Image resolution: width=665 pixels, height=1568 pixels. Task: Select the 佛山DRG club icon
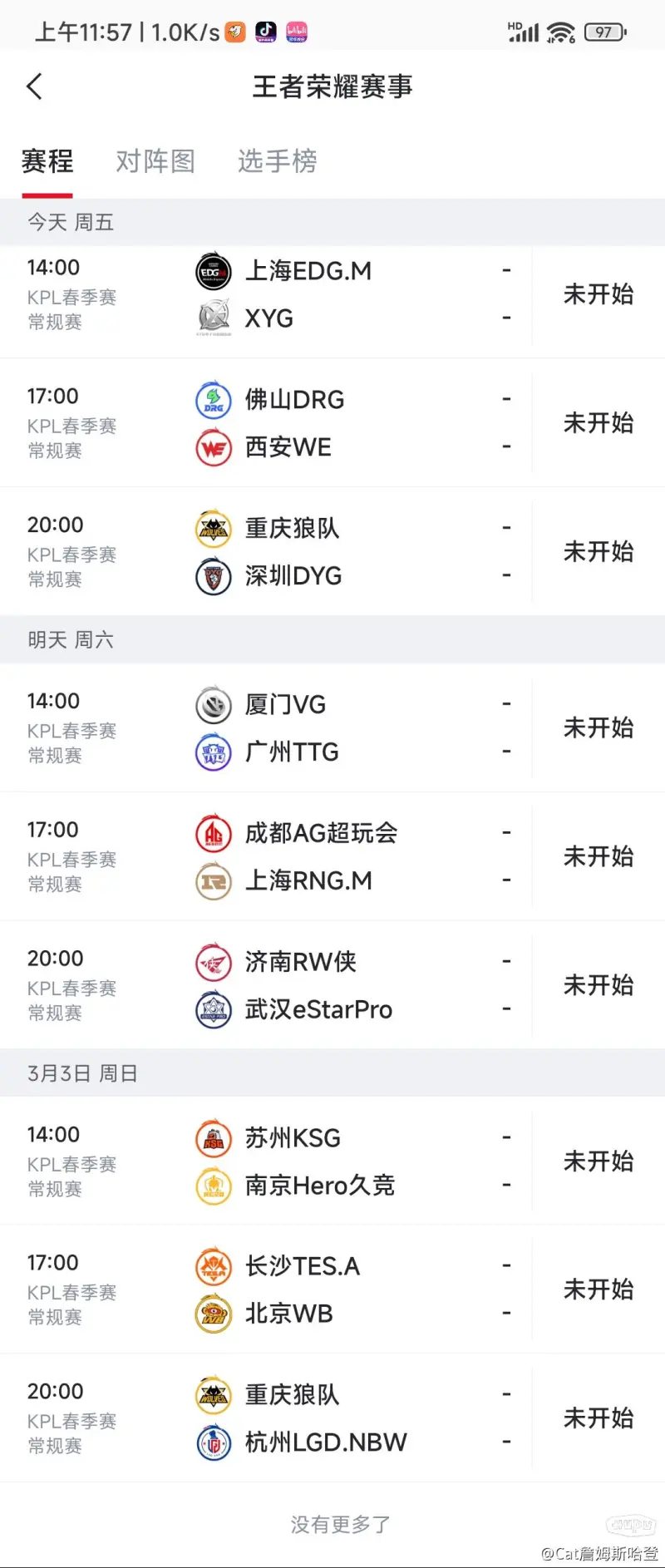pyautogui.click(x=214, y=400)
